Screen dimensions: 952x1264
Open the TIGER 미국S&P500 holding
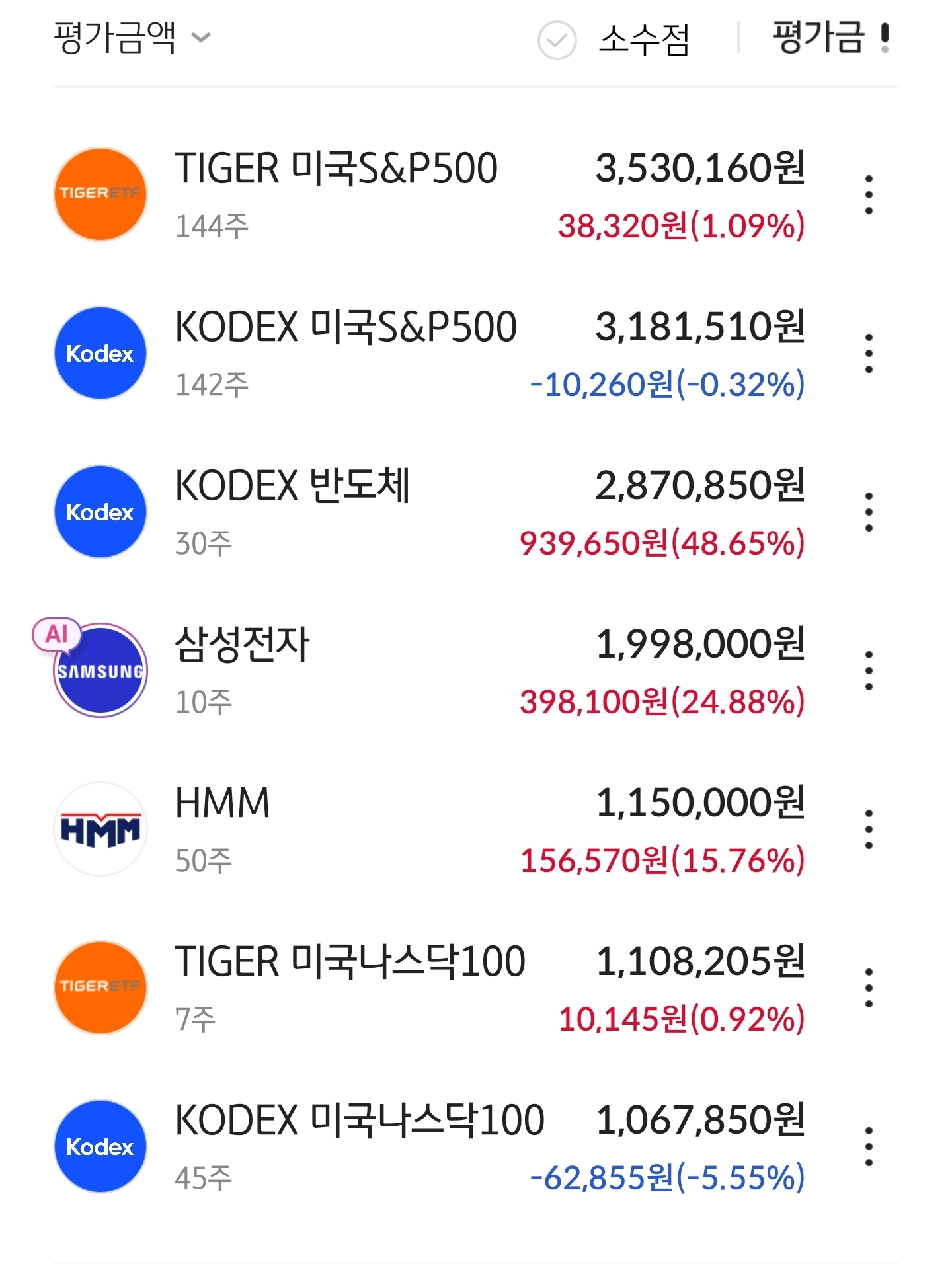point(336,168)
